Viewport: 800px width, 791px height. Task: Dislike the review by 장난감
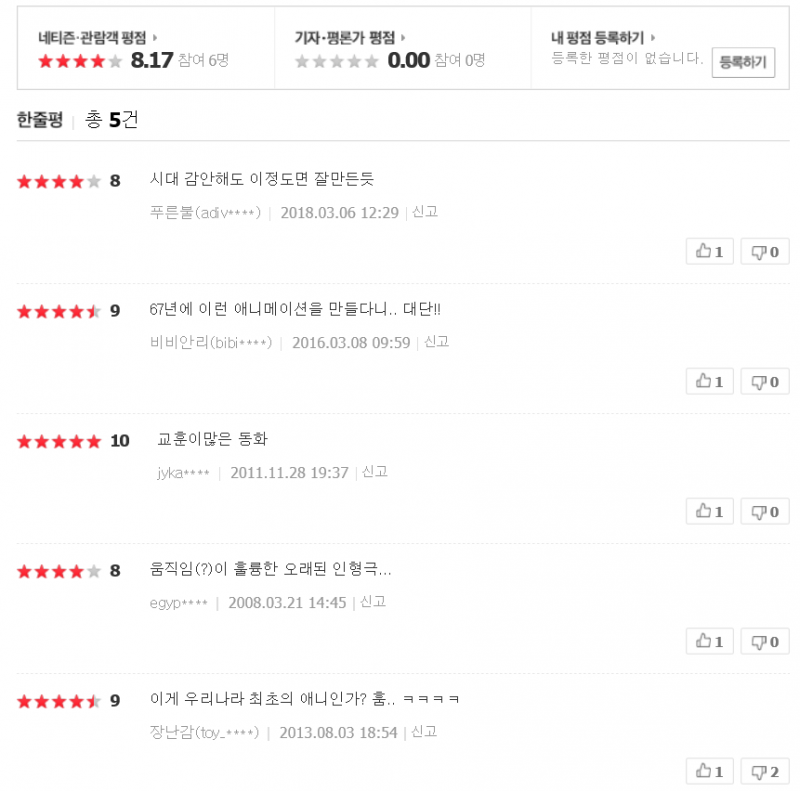click(x=765, y=771)
